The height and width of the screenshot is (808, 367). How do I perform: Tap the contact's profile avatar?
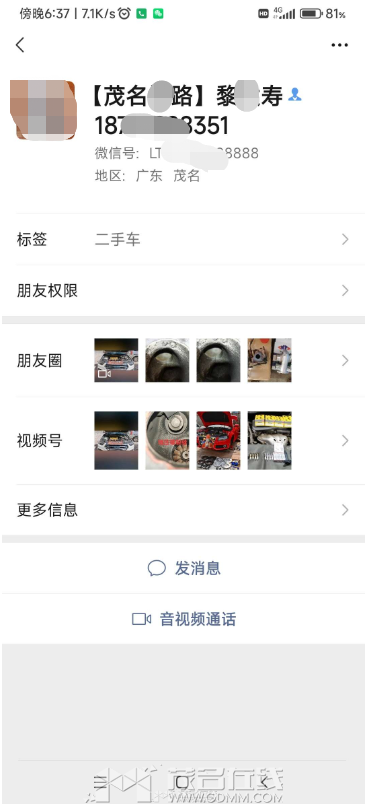[43, 110]
